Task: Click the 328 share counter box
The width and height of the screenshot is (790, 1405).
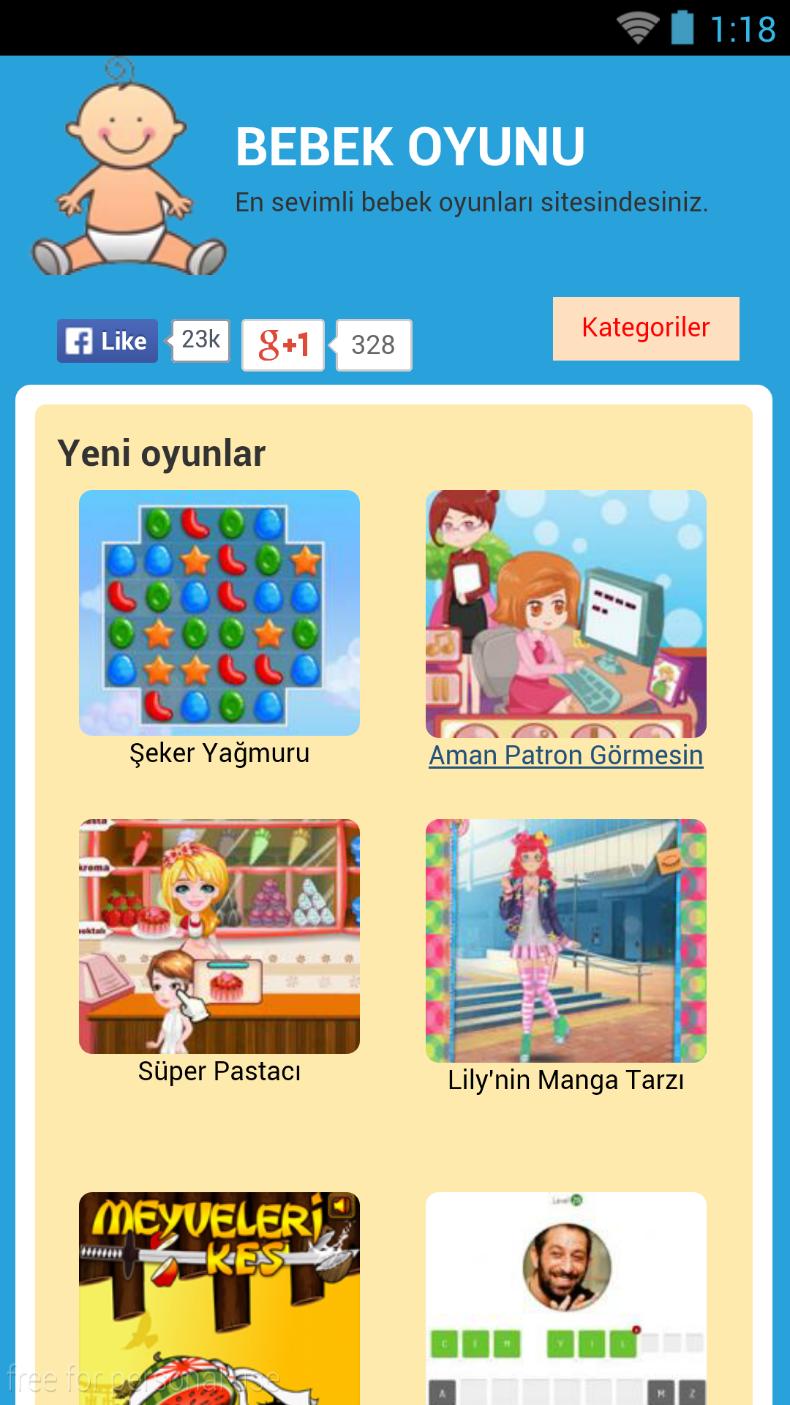Action: pyautogui.click(x=374, y=345)
